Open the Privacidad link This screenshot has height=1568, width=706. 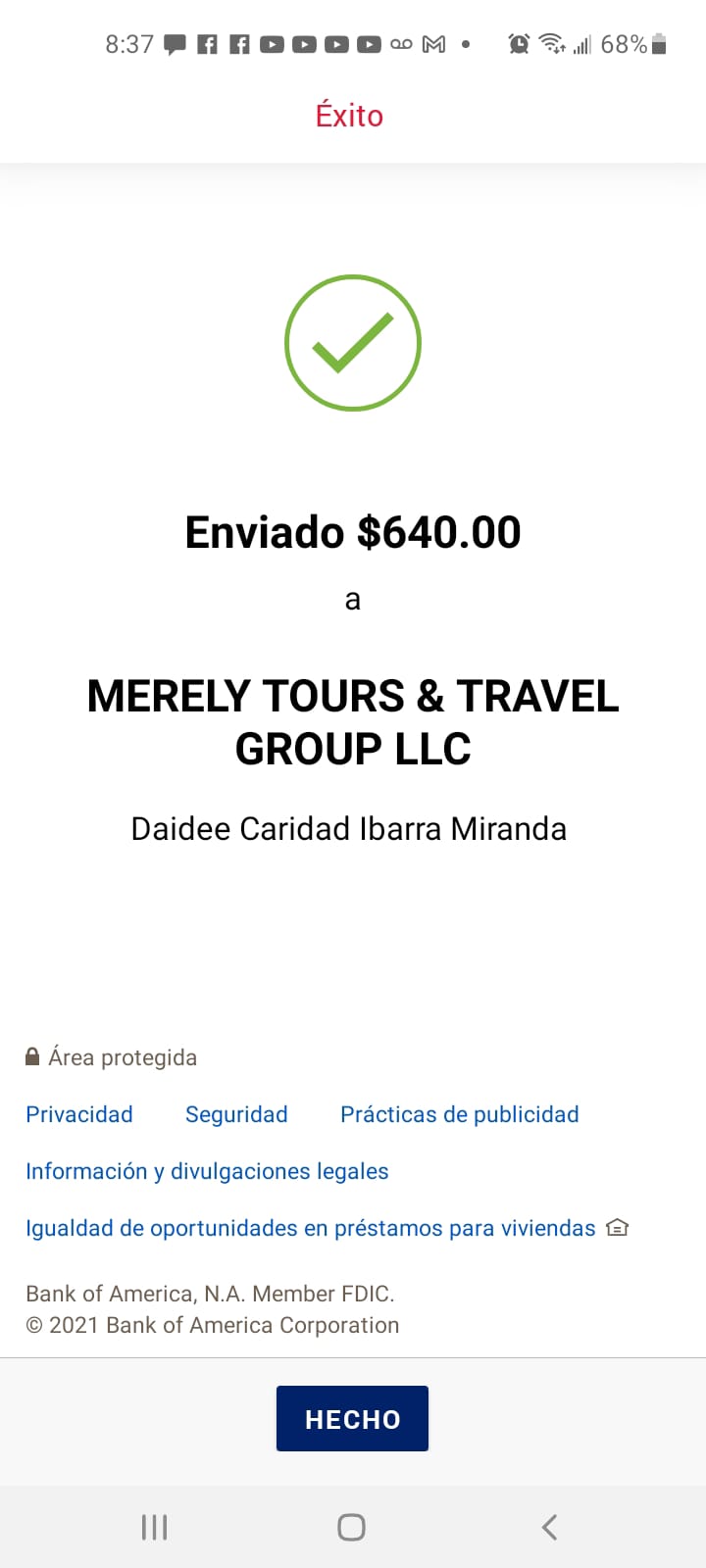click(x=79, y=1114)
